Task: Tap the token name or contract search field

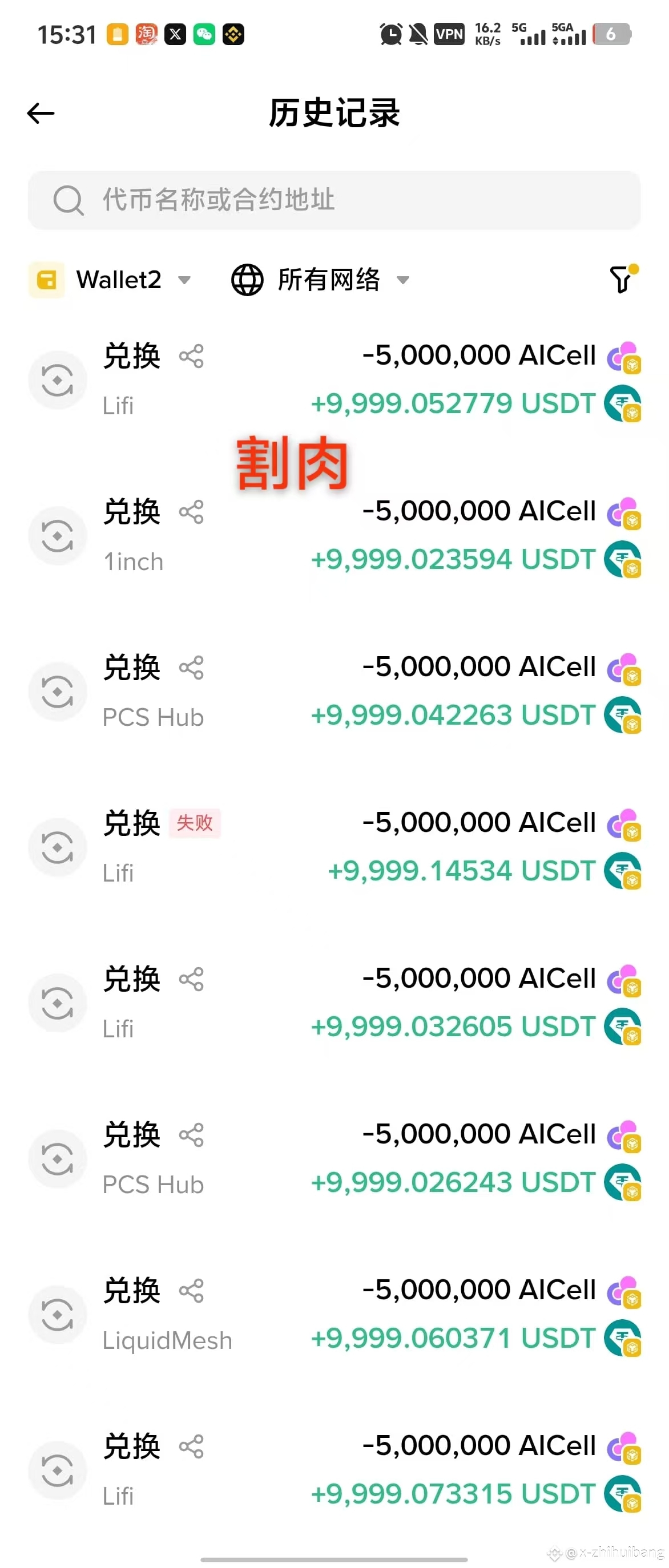Action: point(334,200)
